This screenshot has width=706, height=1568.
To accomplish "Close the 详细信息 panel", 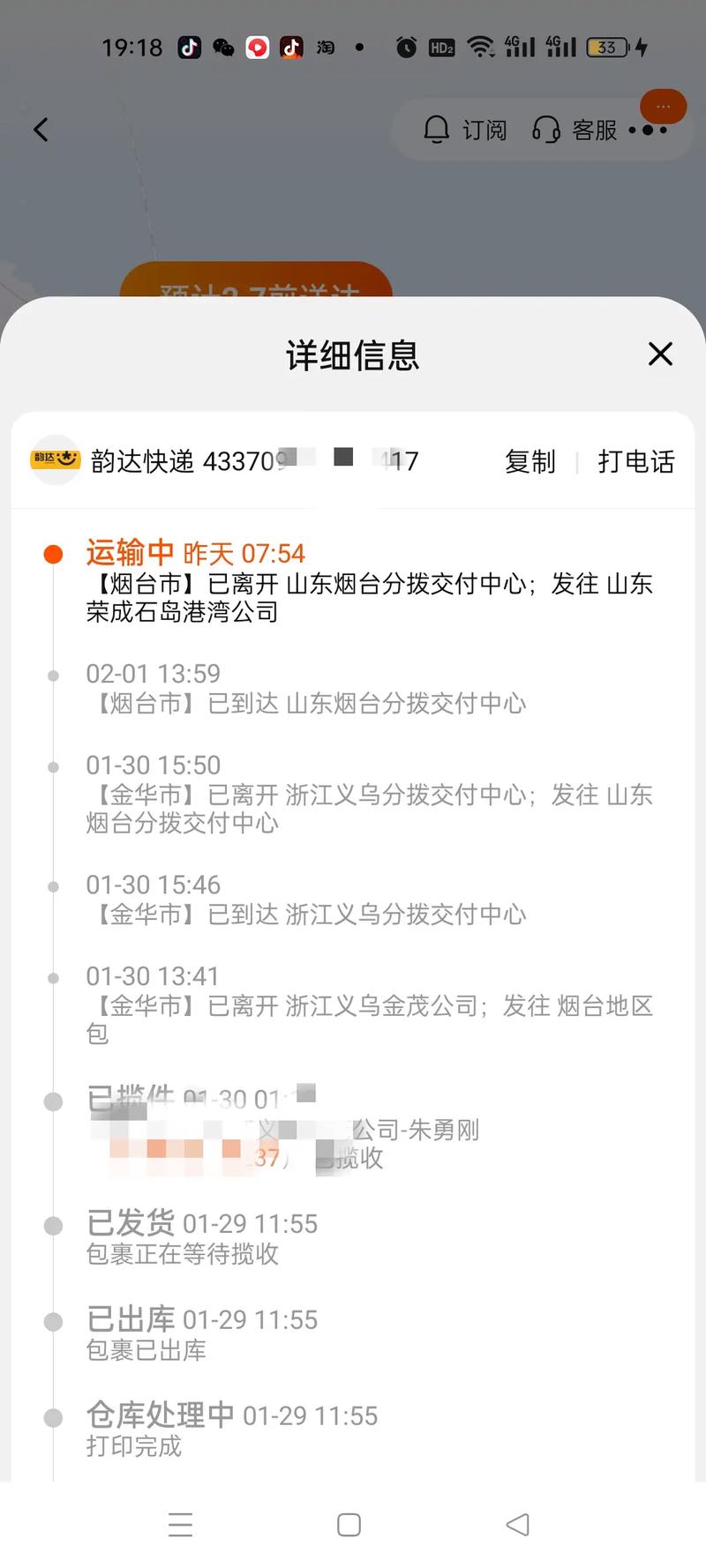I will coord(660,355).
